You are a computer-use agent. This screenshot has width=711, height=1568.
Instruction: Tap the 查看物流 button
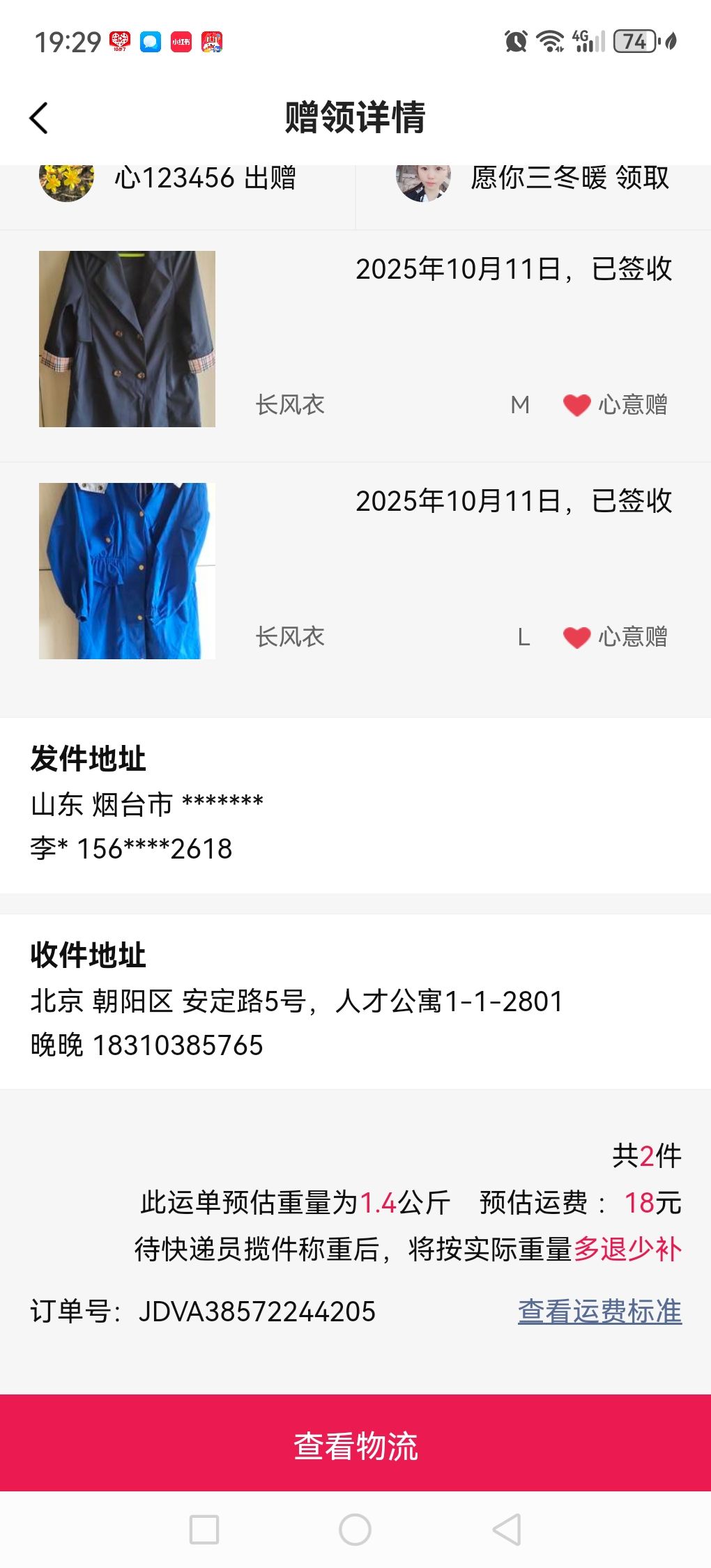tap(355, 1445)
